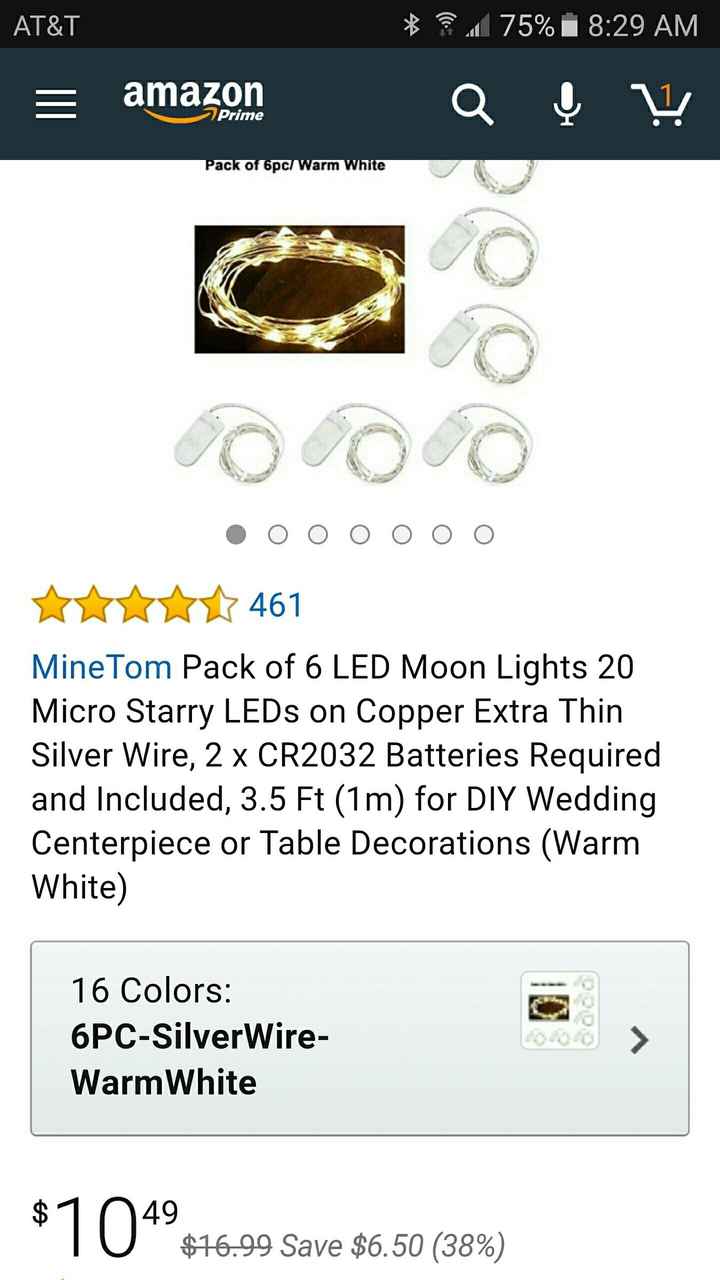Open the navigation hamburger menu
The width and height of the screenshot is (720, 1280).
tap(55, 104)
